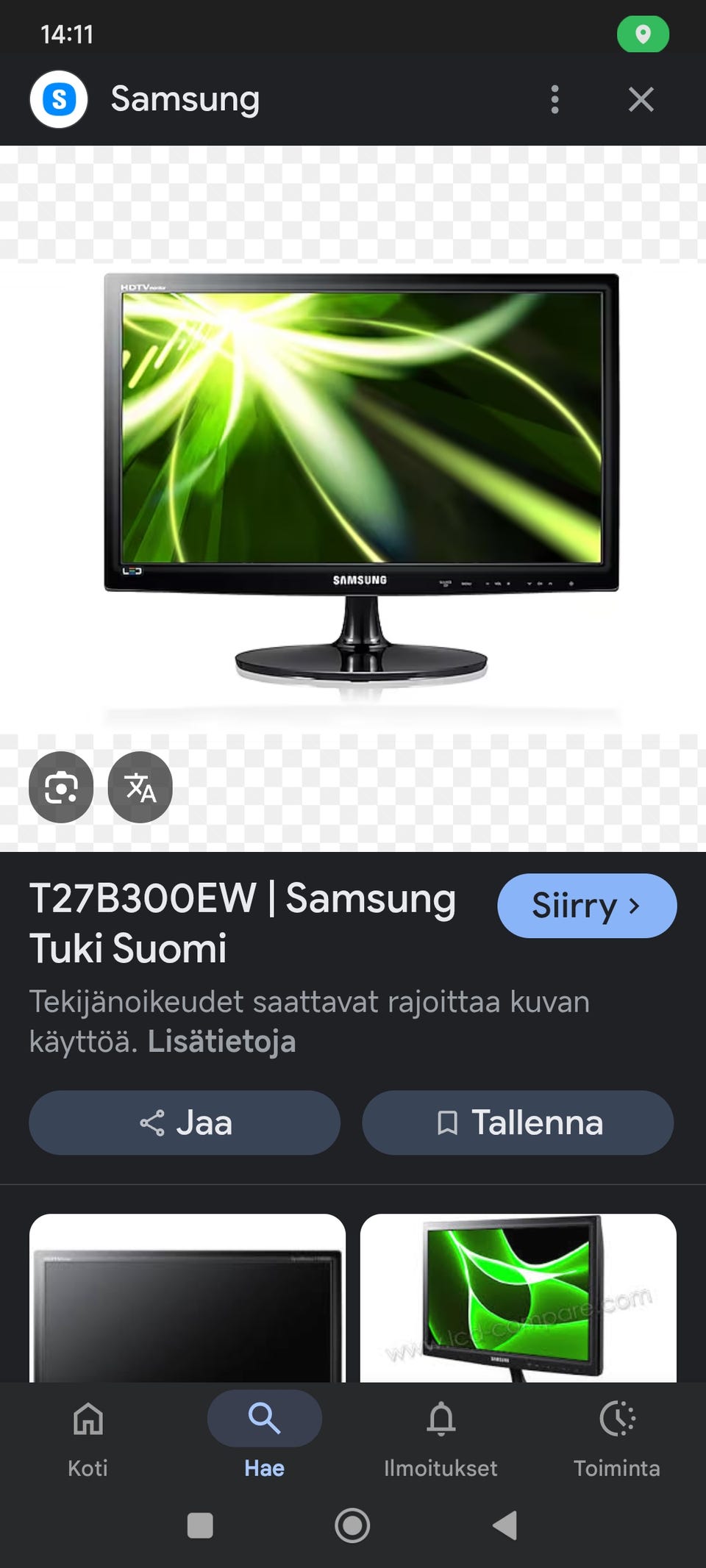
Task: Open Google Lens search on the image
Action: [60, 787]
